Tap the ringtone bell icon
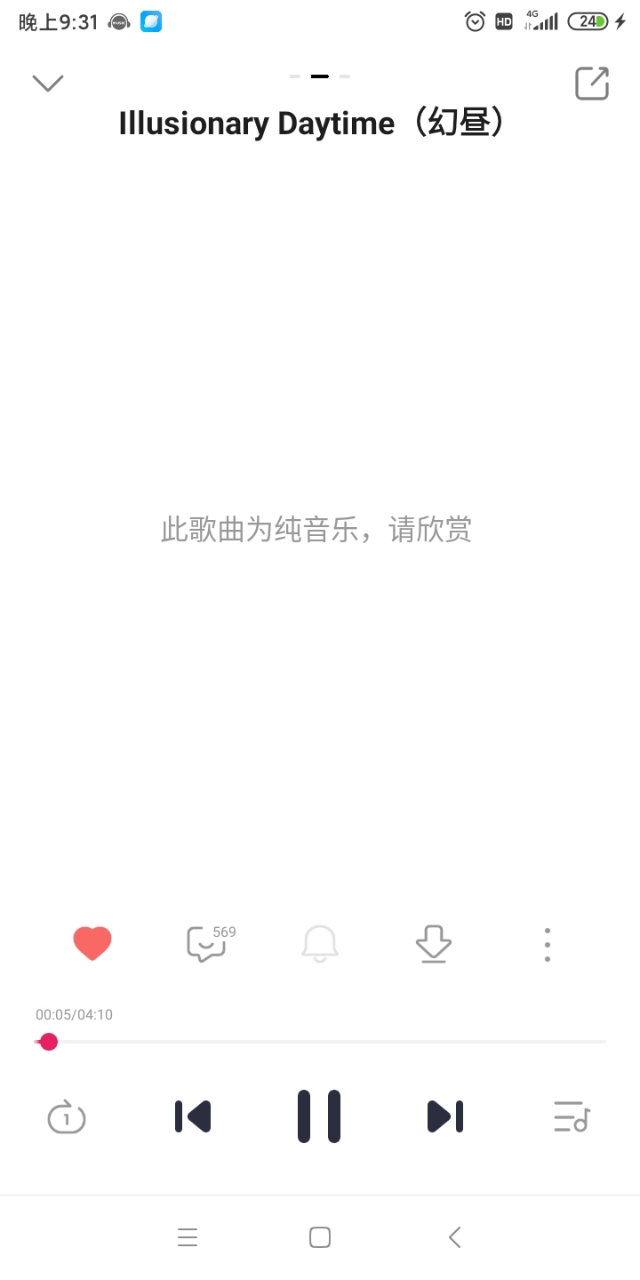The width and height of the screenshot is (640, 1280). coord(320,943)
